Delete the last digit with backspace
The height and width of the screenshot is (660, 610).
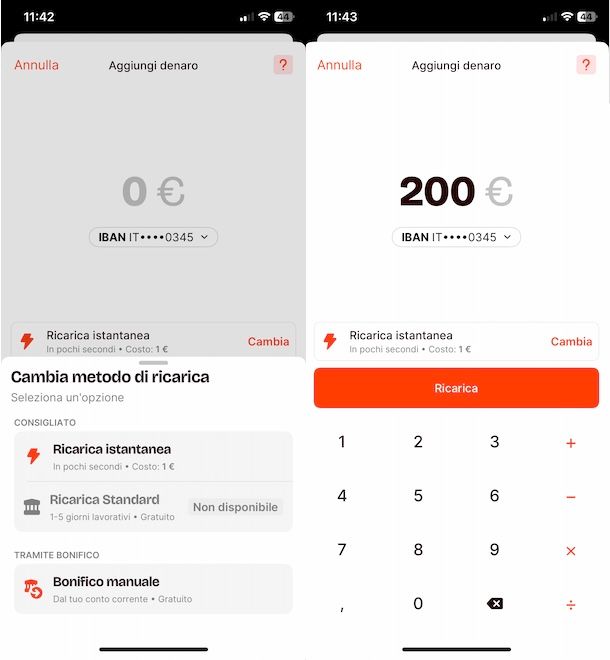pyautogui.click(x=494, y=603)
